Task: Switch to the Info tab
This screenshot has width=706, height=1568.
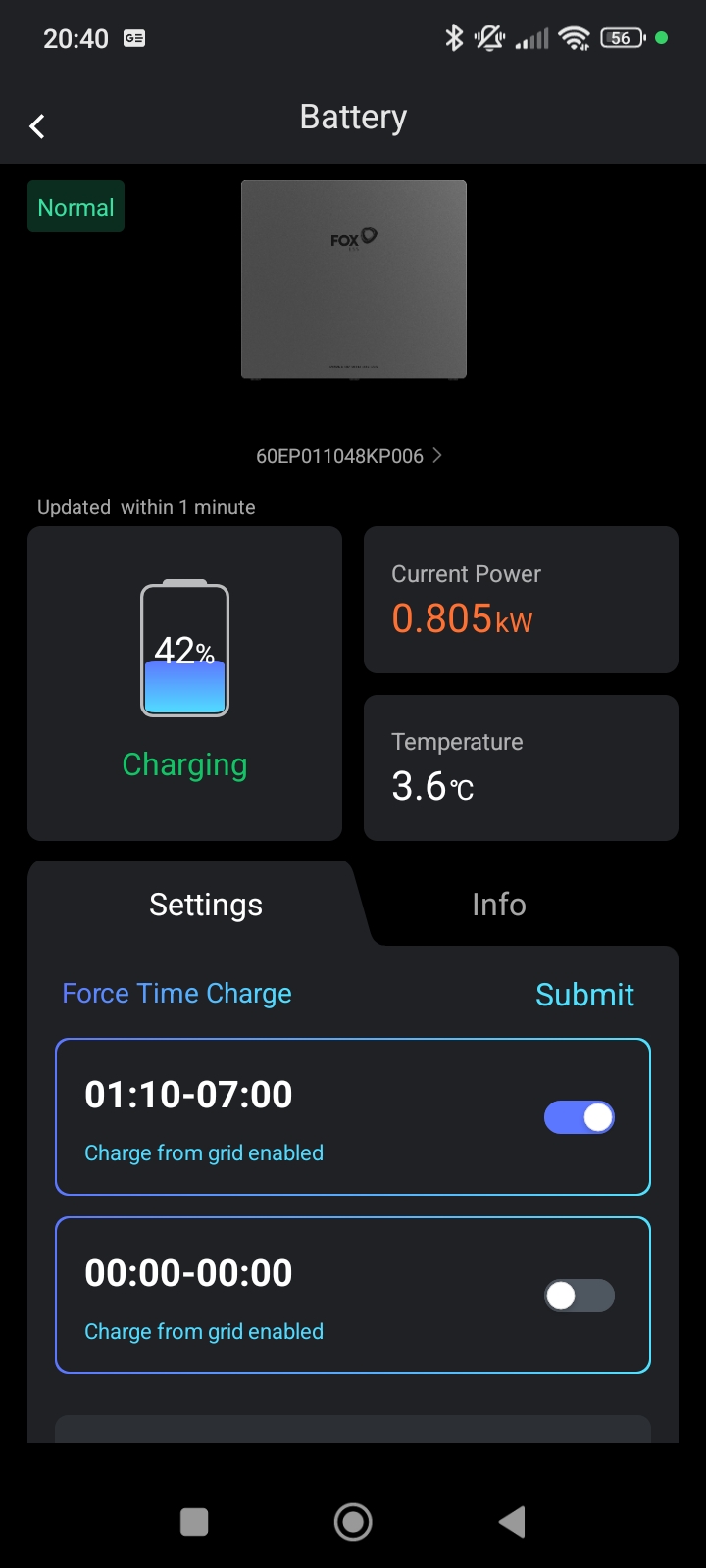Action: coord(498,905)
